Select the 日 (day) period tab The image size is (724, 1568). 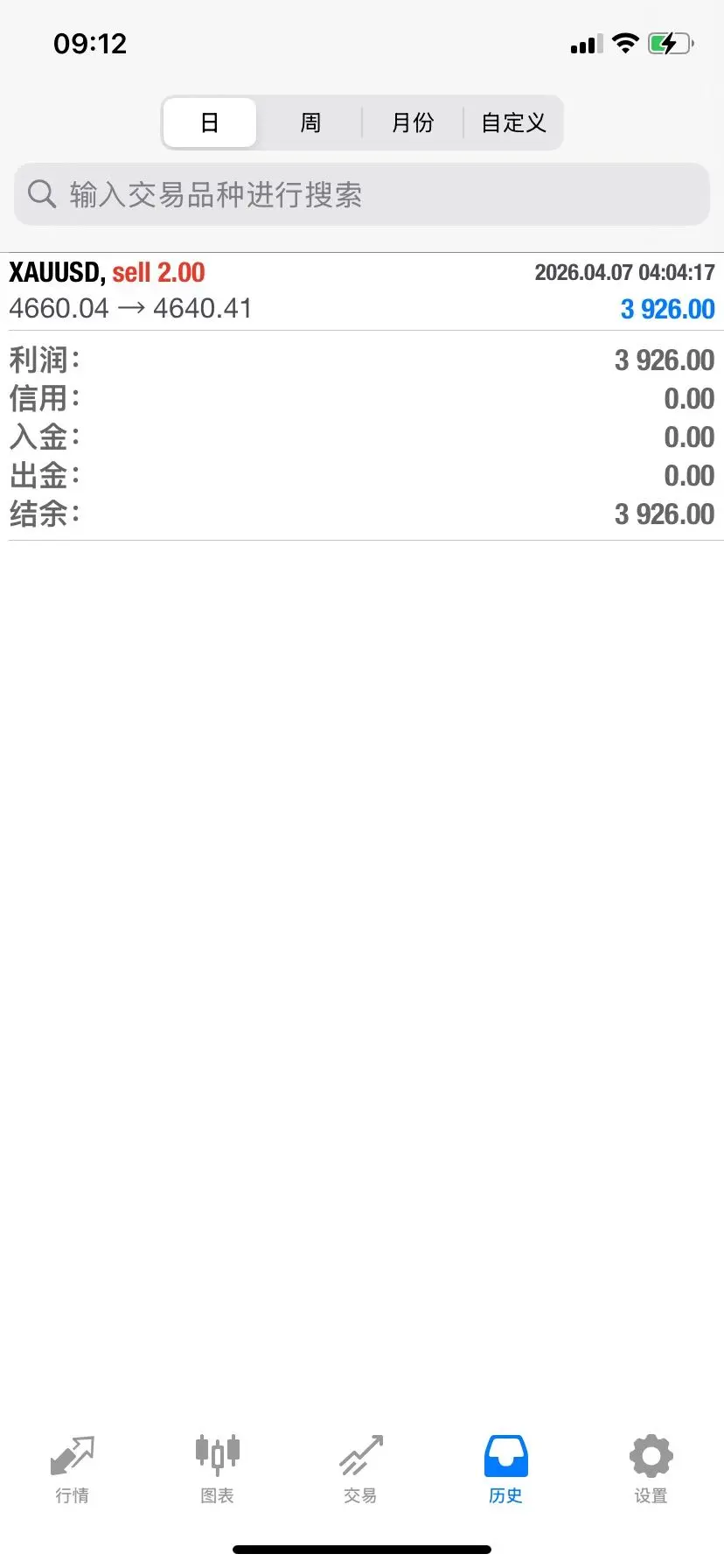[210, 122]
